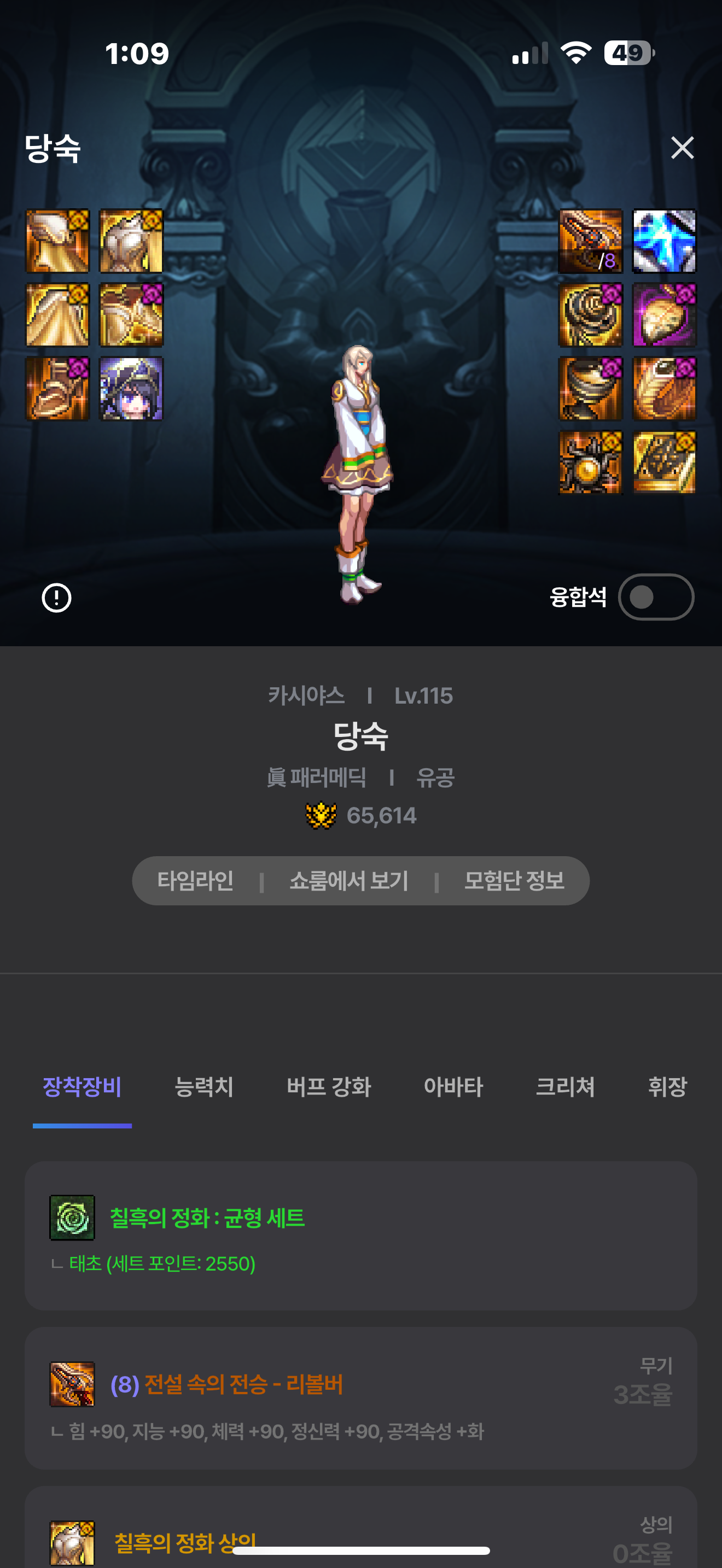
Task: Open the 칠흑의 정화 상의 item row
Action: click(x=360, y=1540)
